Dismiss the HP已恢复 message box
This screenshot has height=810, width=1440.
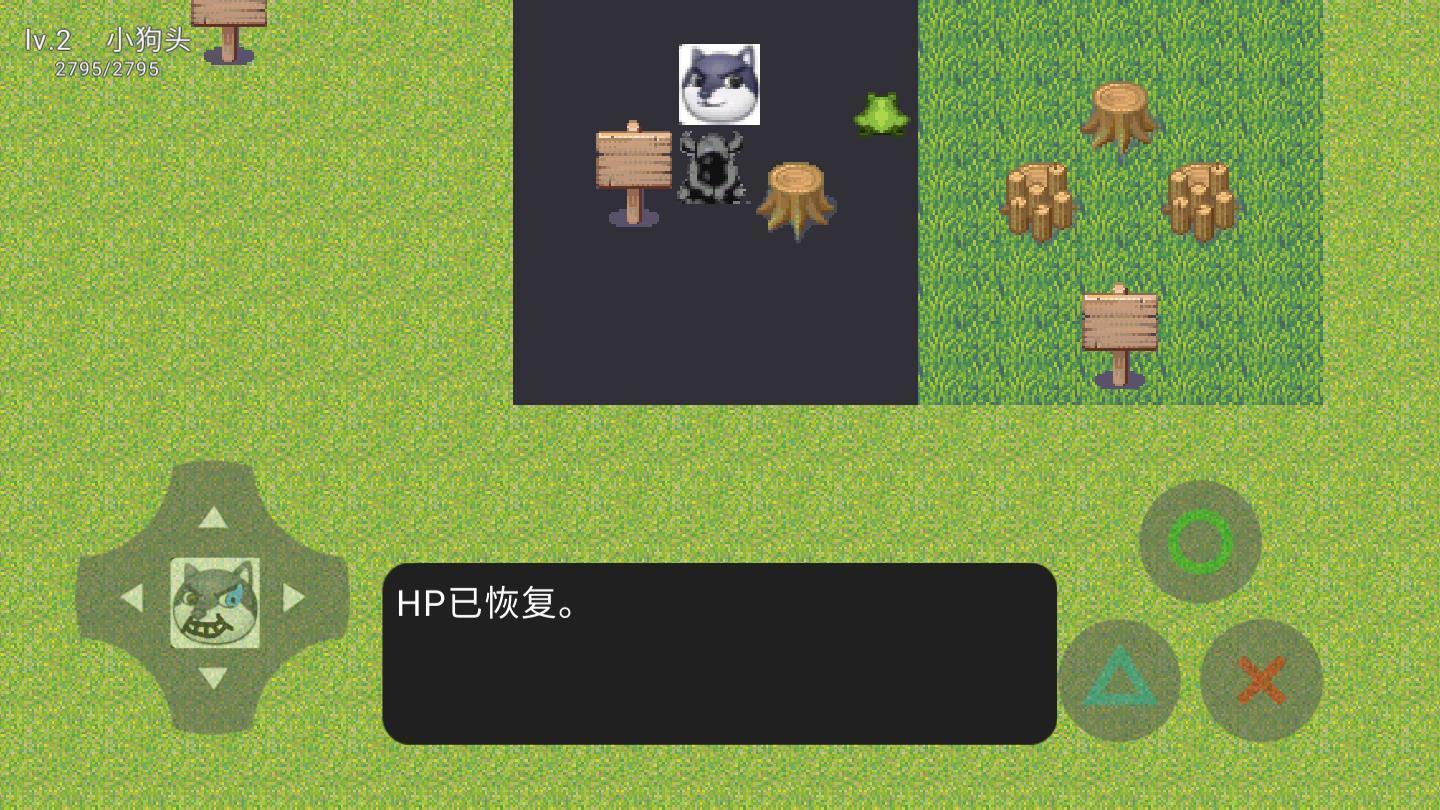[719, 653]
